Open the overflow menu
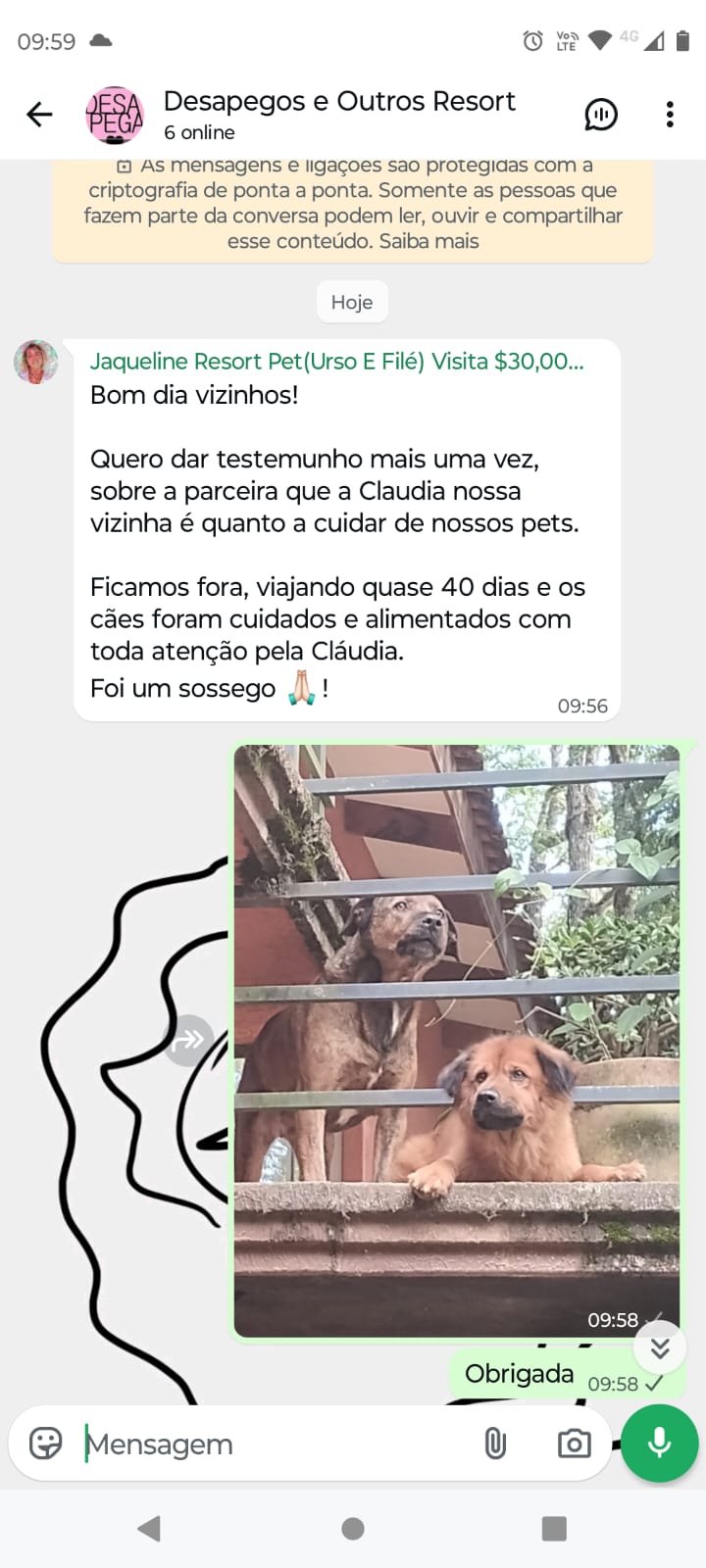 [x=670, y=115]
